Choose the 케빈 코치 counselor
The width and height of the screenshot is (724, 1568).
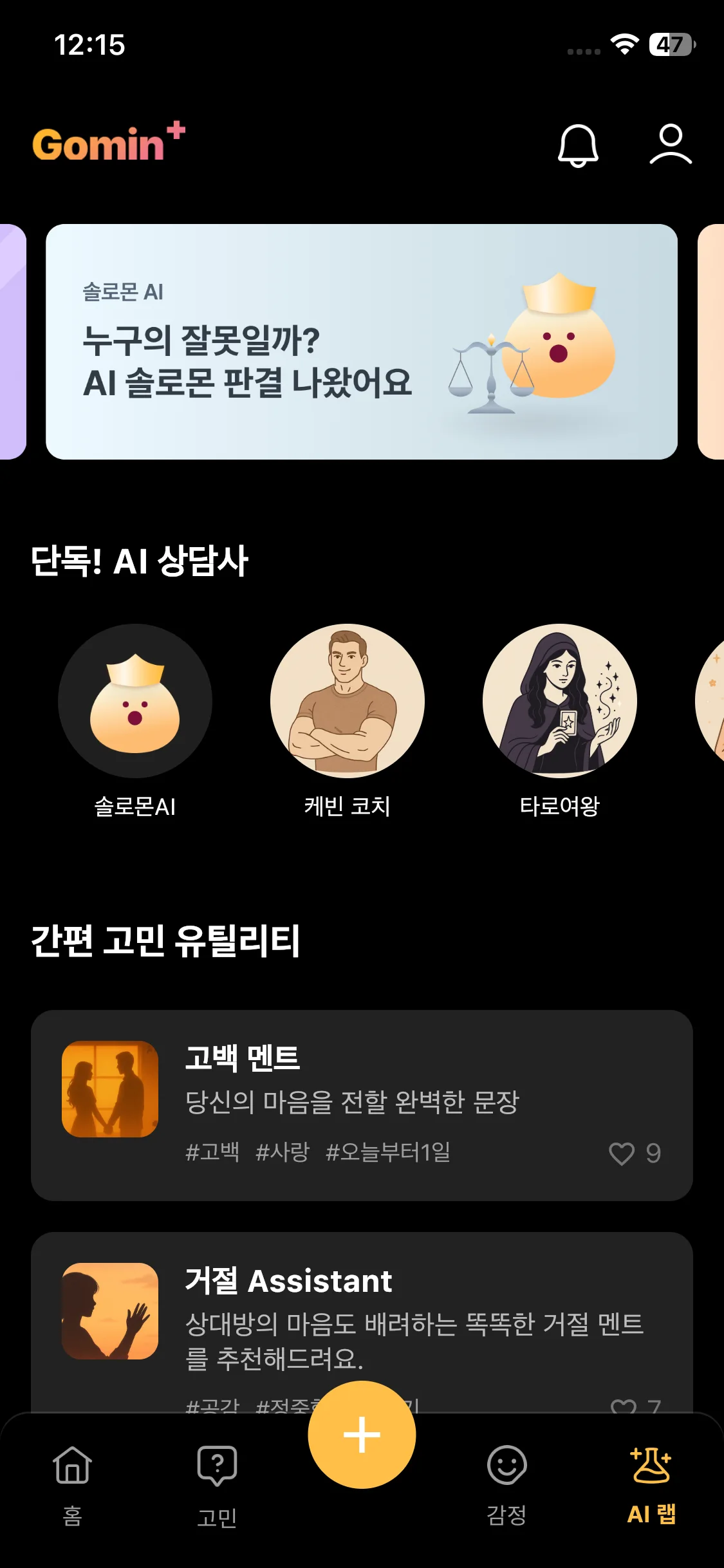348,720
